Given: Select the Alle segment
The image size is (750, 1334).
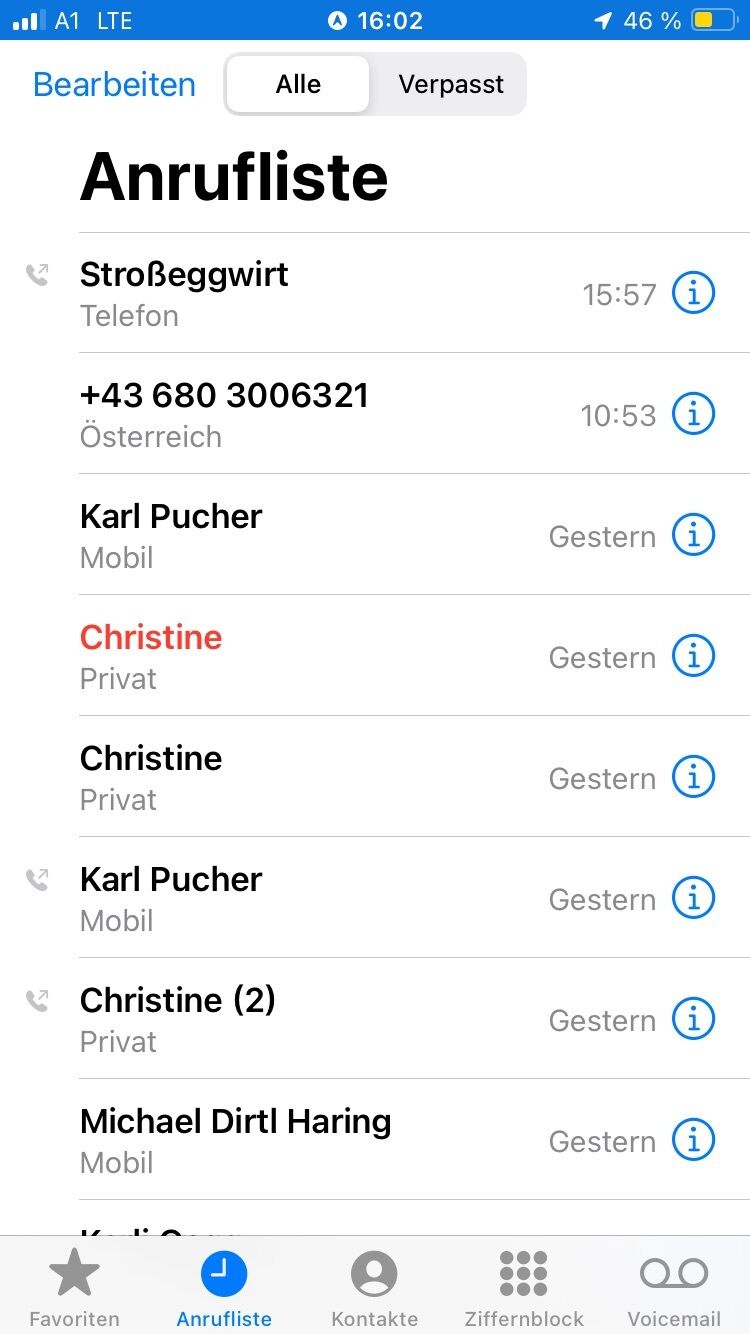Looking at the screenshot, I should click(298, 84).
